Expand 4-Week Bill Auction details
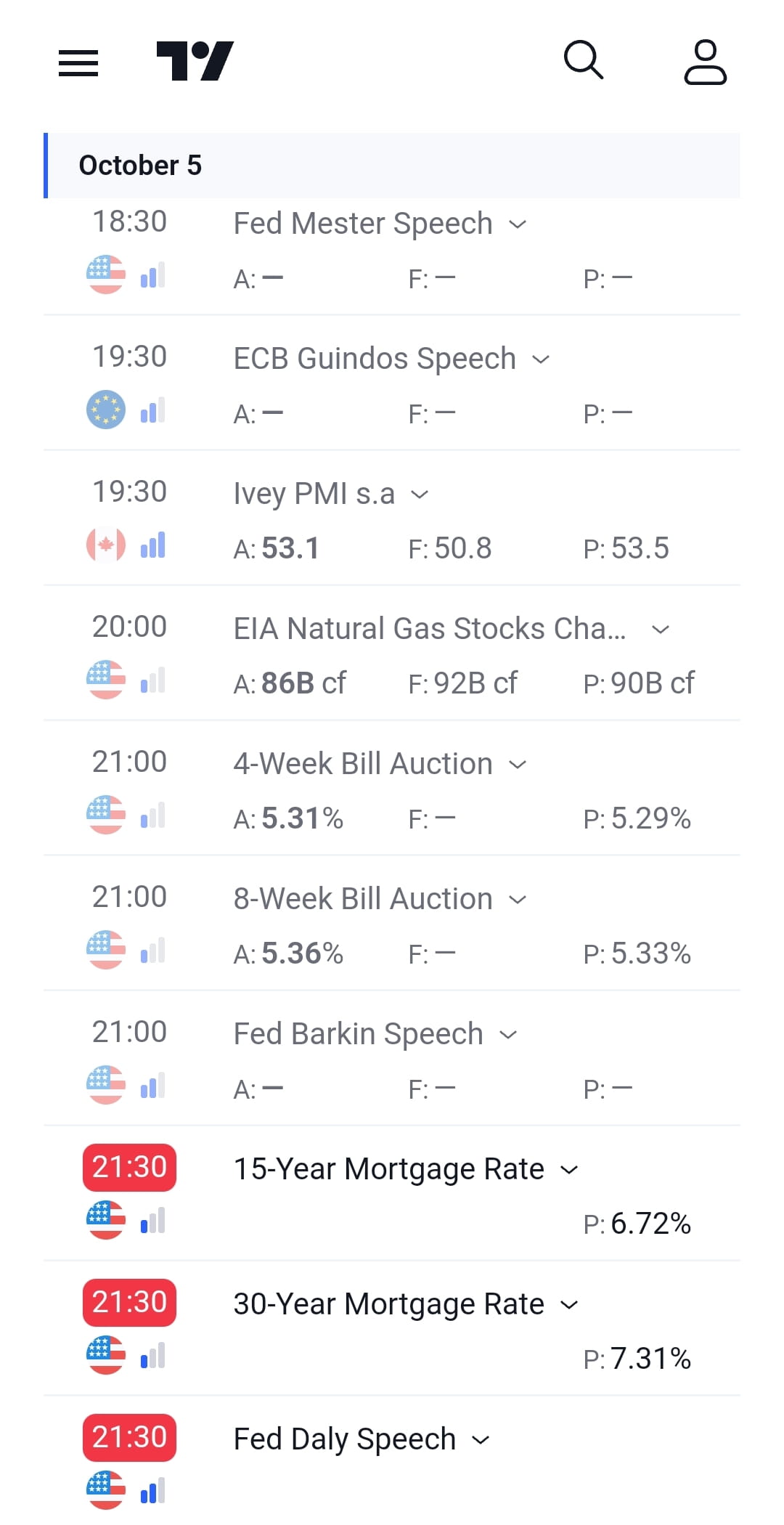 tap(518, 764)
